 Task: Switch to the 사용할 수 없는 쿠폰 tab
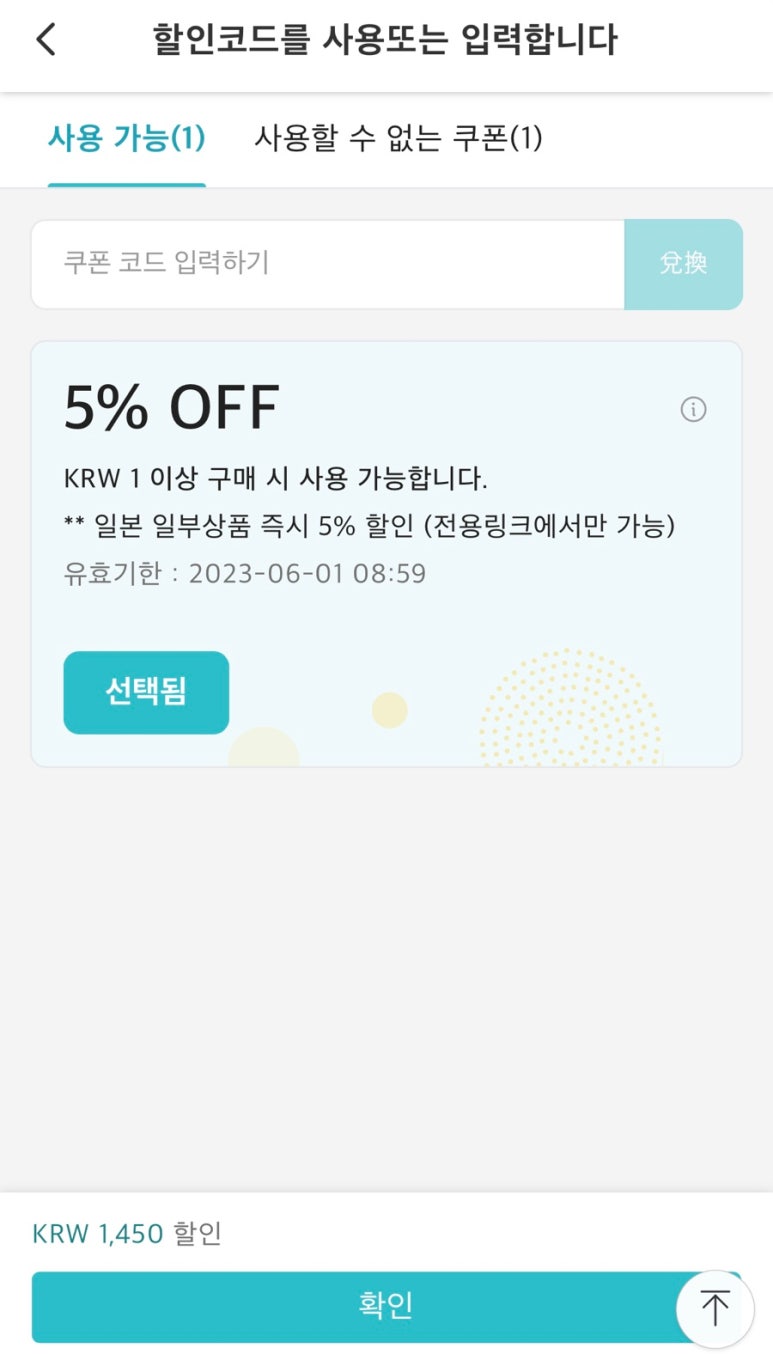click(x=398, y=138)
